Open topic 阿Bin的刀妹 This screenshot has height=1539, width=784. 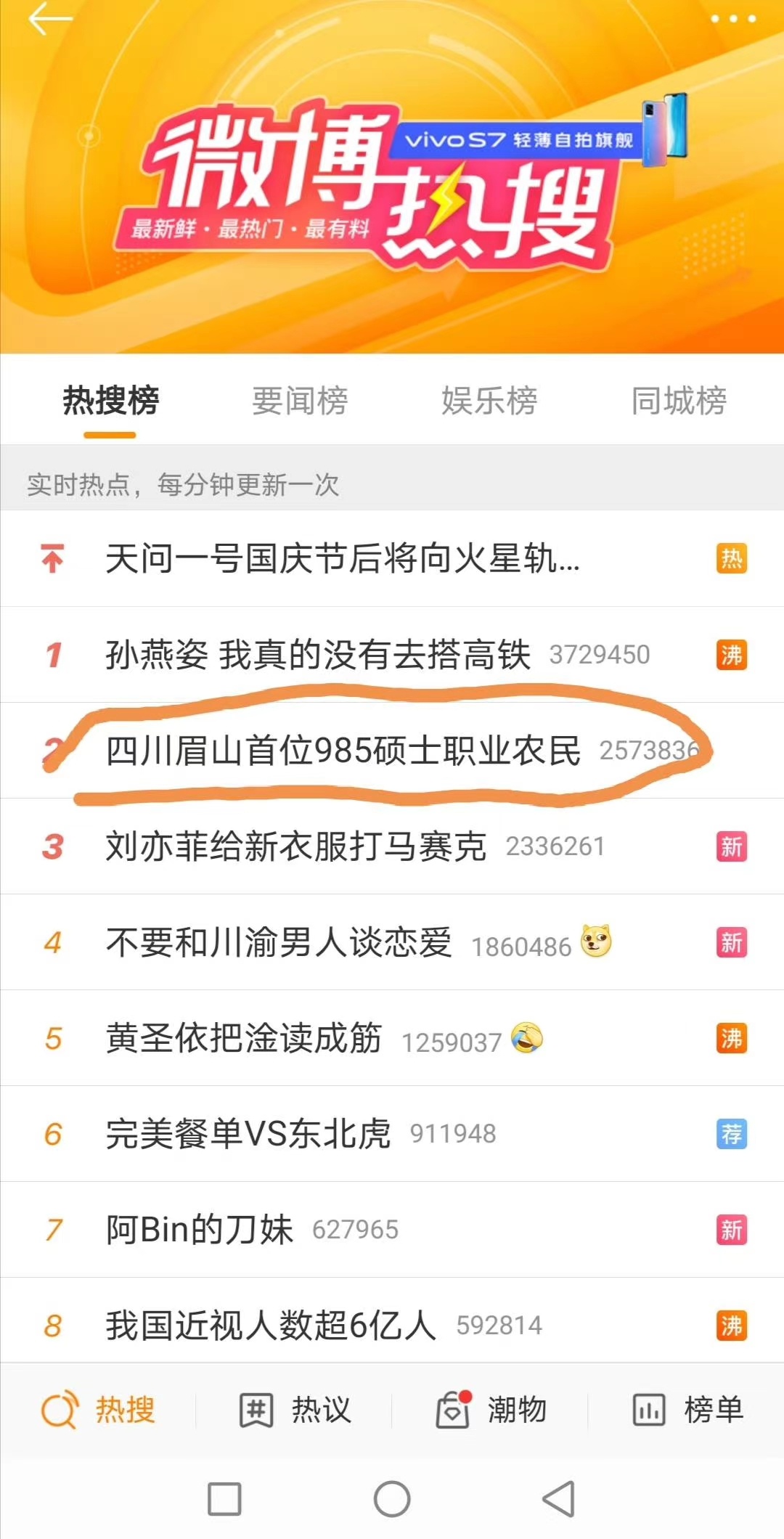click(200, 1230)
